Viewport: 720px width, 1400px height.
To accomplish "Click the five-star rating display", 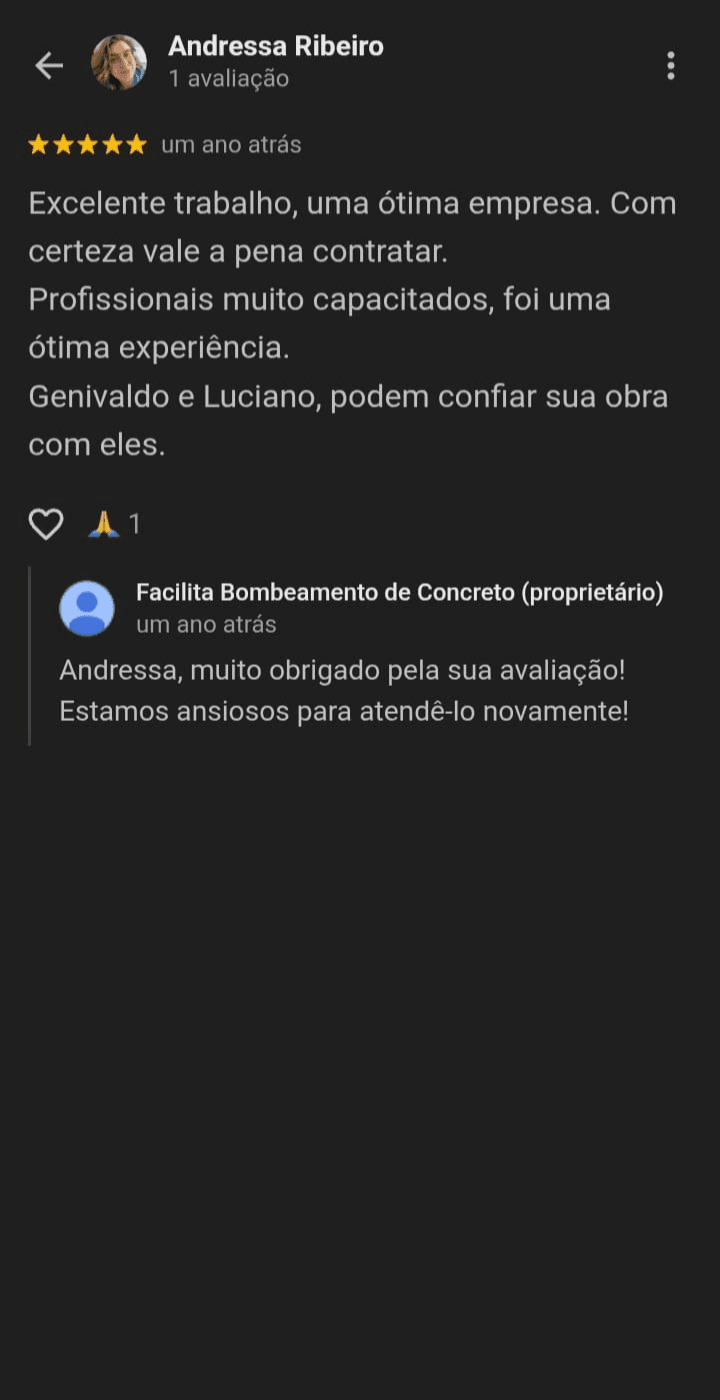I will pos(87,144).
